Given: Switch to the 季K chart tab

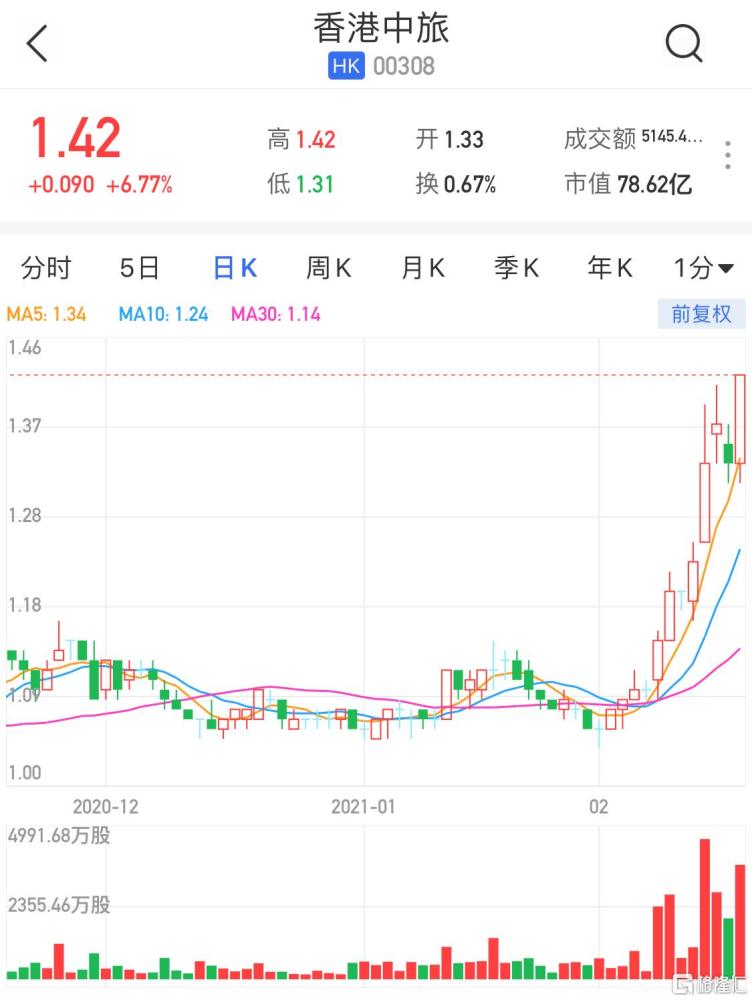Looking at the screenshot, I should point(516,268).
